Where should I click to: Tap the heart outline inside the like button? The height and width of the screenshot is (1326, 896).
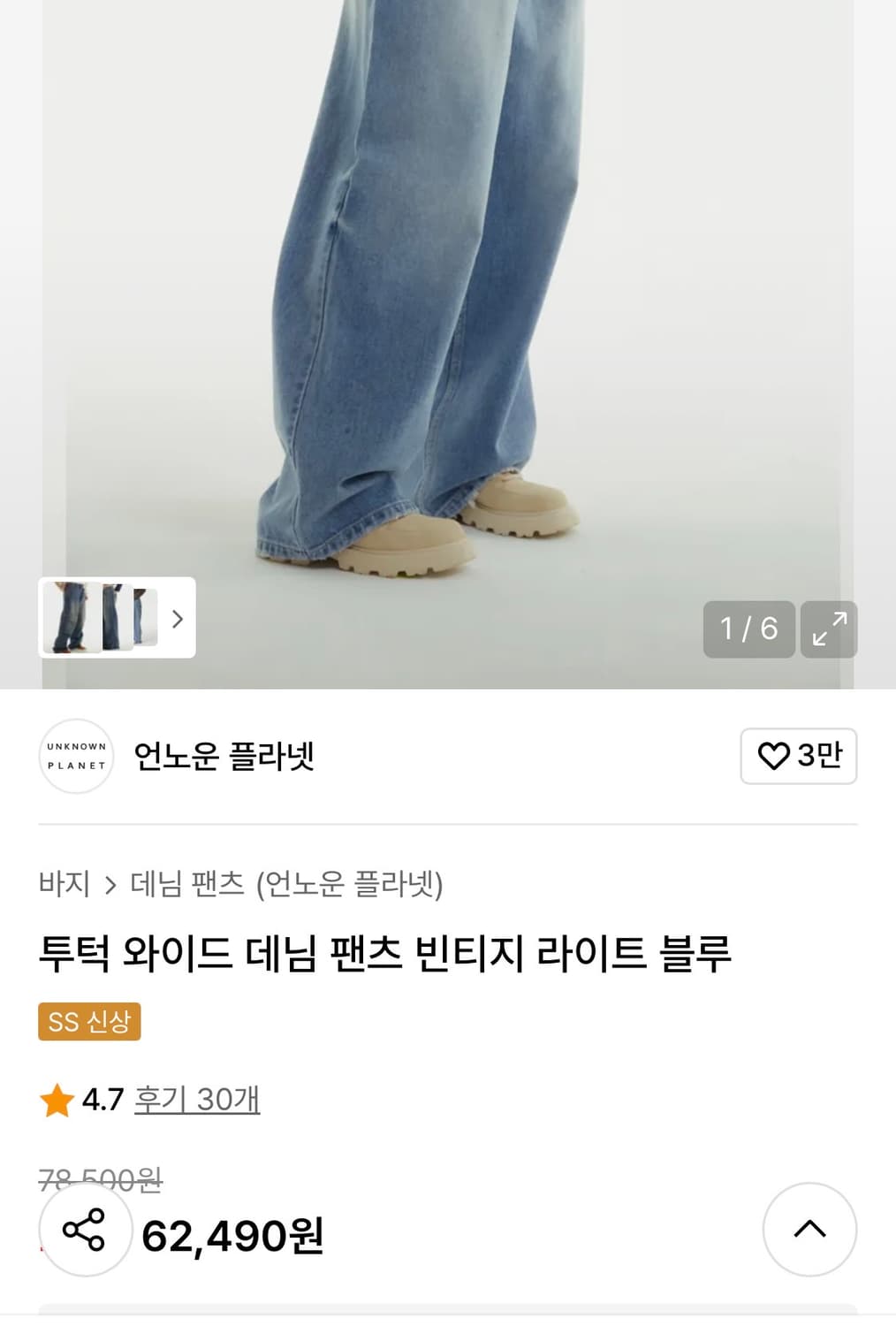click(x=775, y=757)
